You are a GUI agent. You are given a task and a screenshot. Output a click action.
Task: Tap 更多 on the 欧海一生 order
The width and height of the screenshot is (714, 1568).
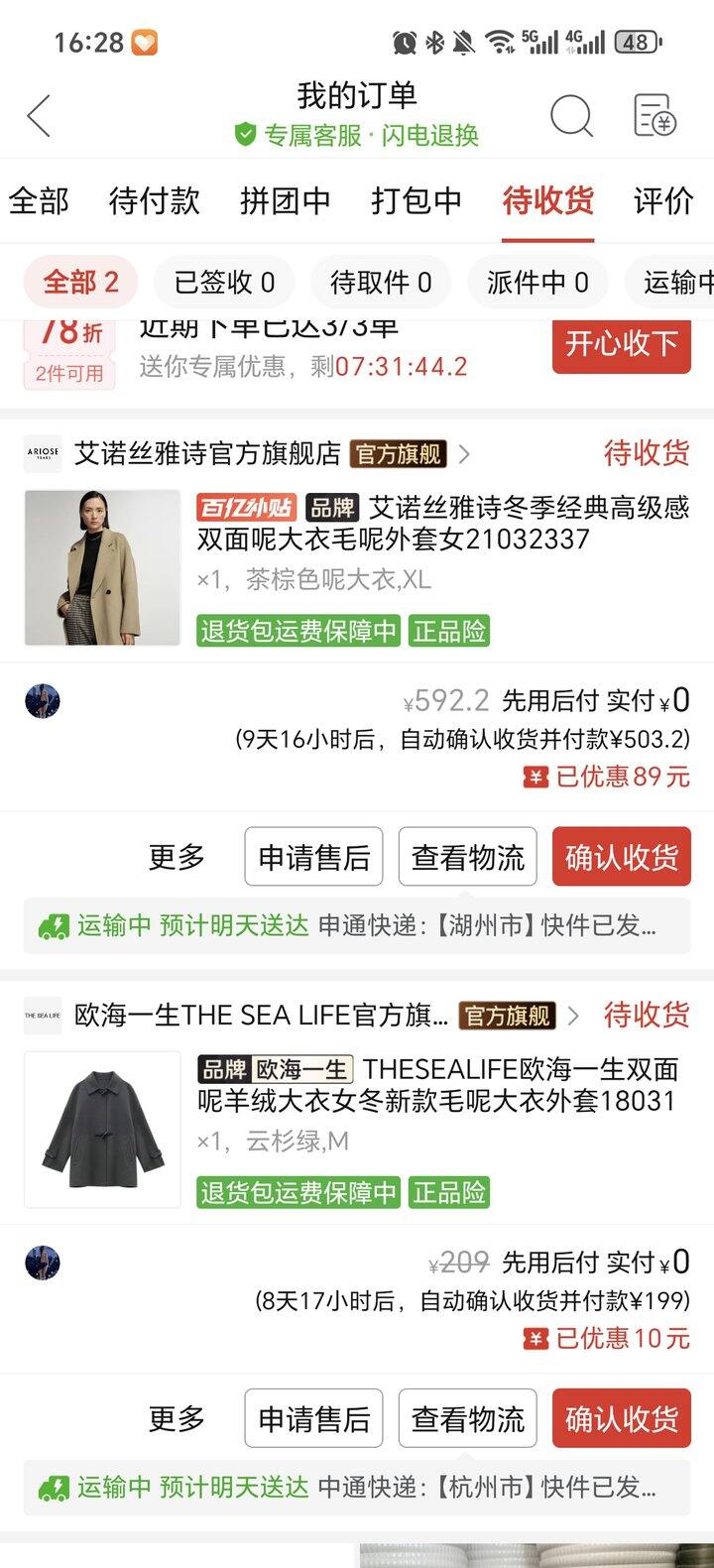tap(177, 1418)
